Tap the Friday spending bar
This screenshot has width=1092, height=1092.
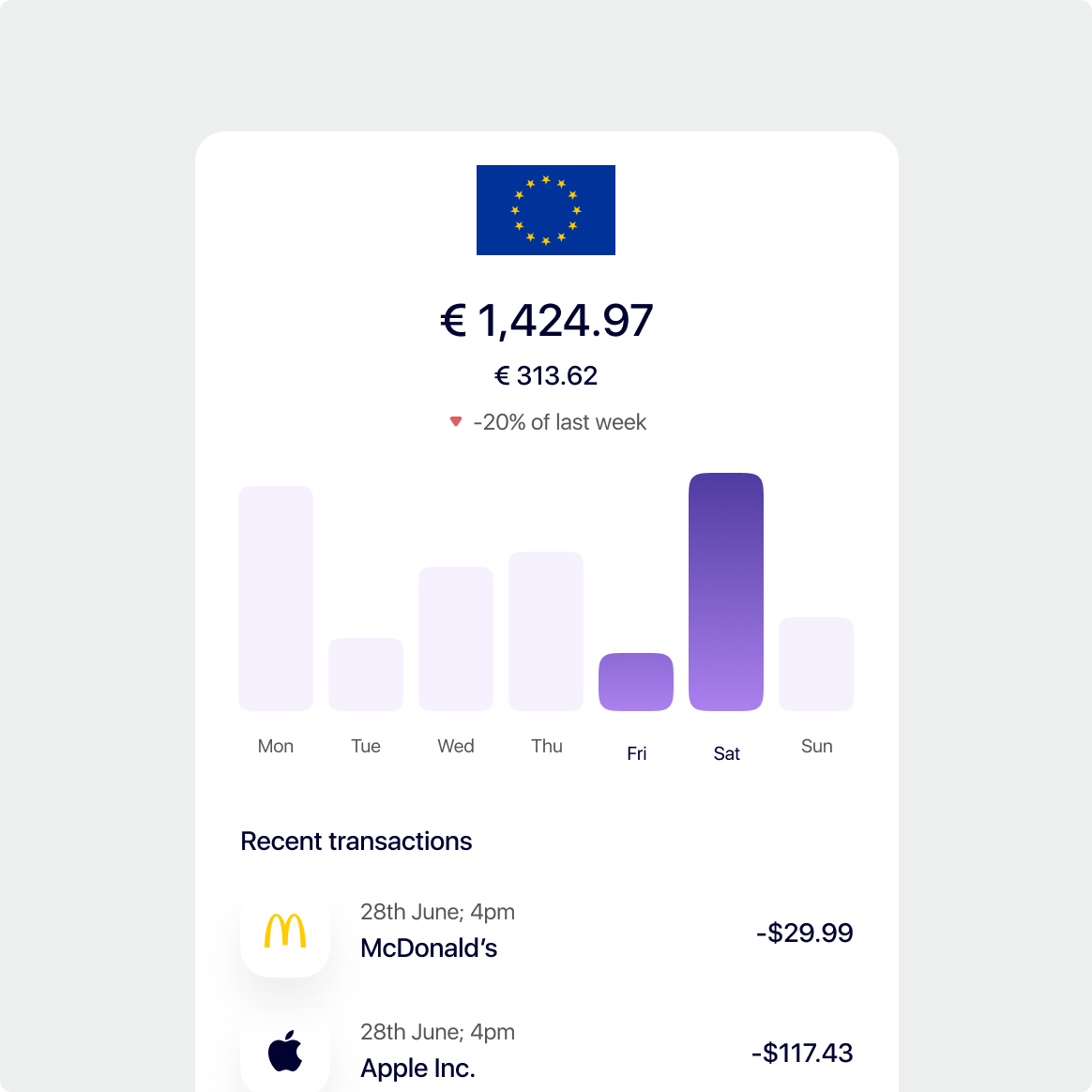click(x=636, y=681)
